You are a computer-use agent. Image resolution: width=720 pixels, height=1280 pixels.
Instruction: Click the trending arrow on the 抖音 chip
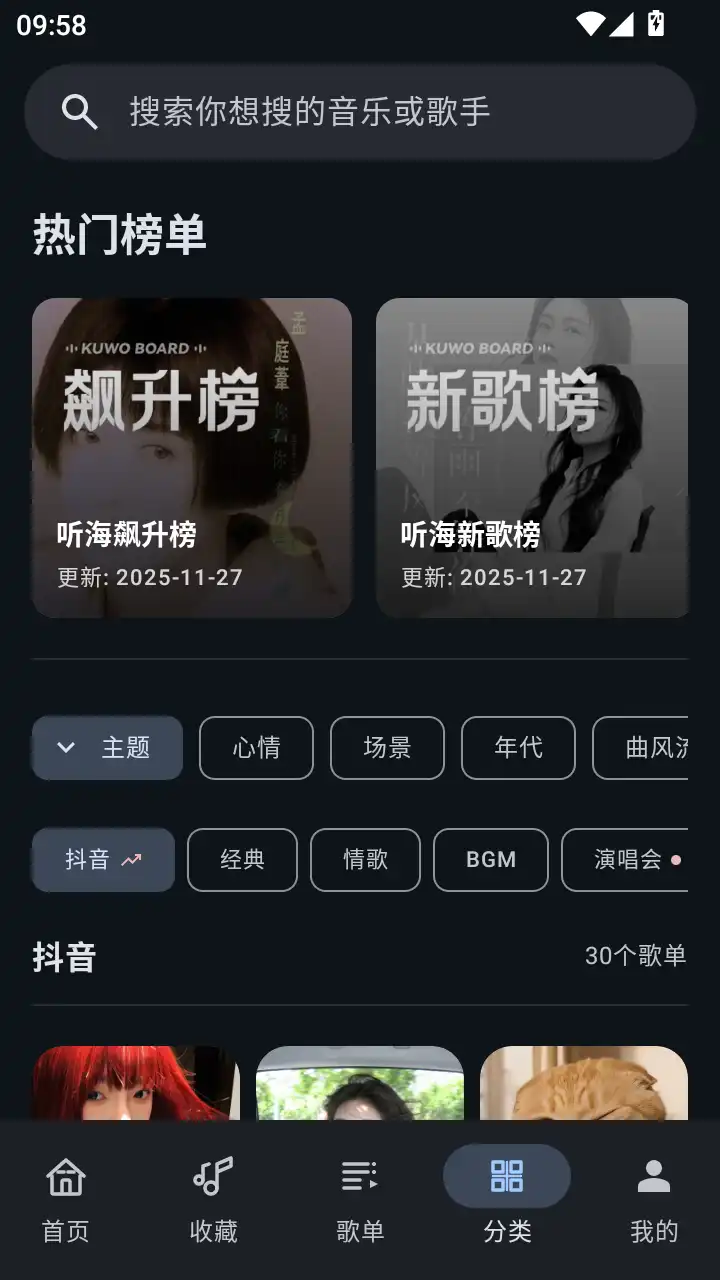point(131,858)
